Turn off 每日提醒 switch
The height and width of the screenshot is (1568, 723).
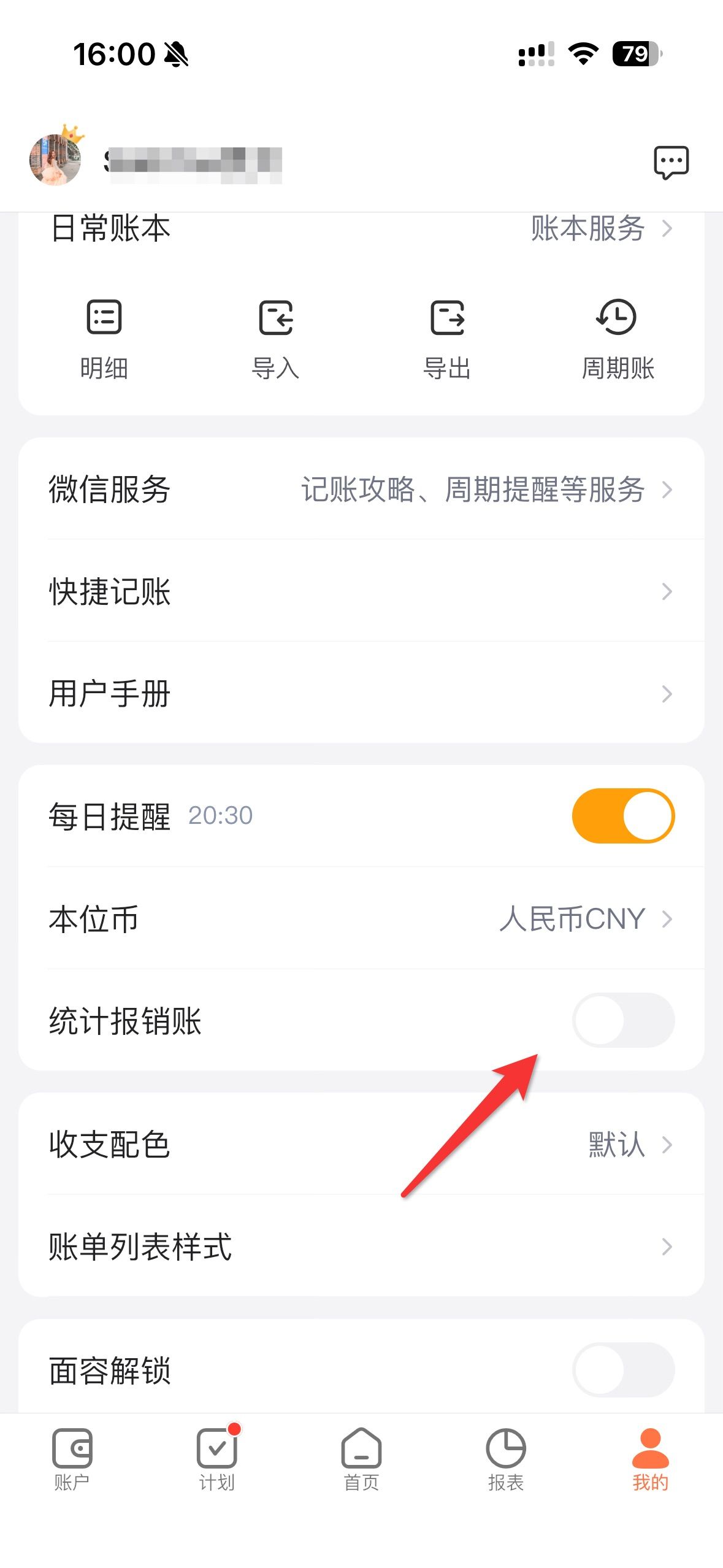(x=623, y=816)
